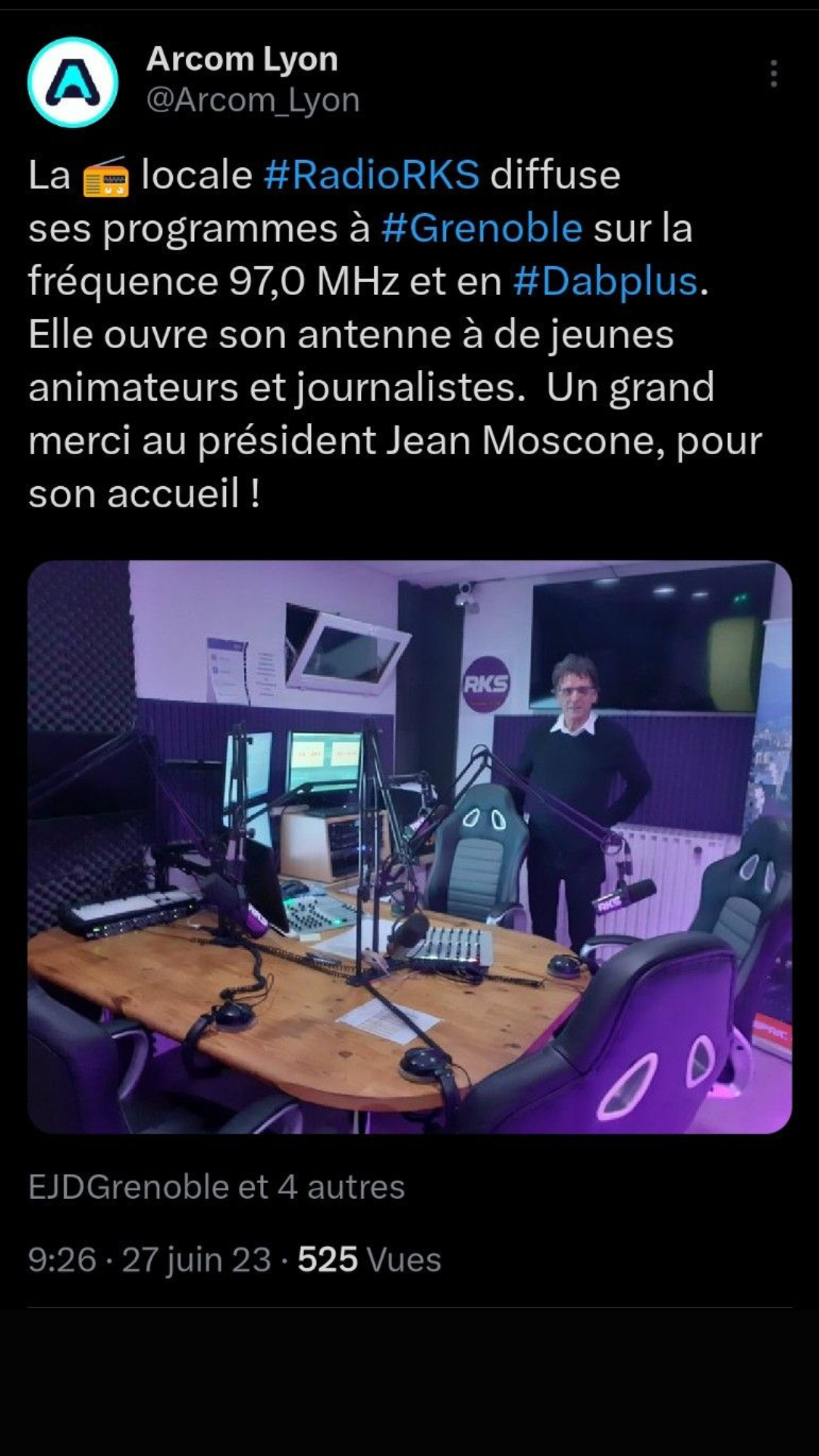Show people tagged: EJDGrenoble et 4 autres
This screenshot has width=819, height=1456.
216,1187
